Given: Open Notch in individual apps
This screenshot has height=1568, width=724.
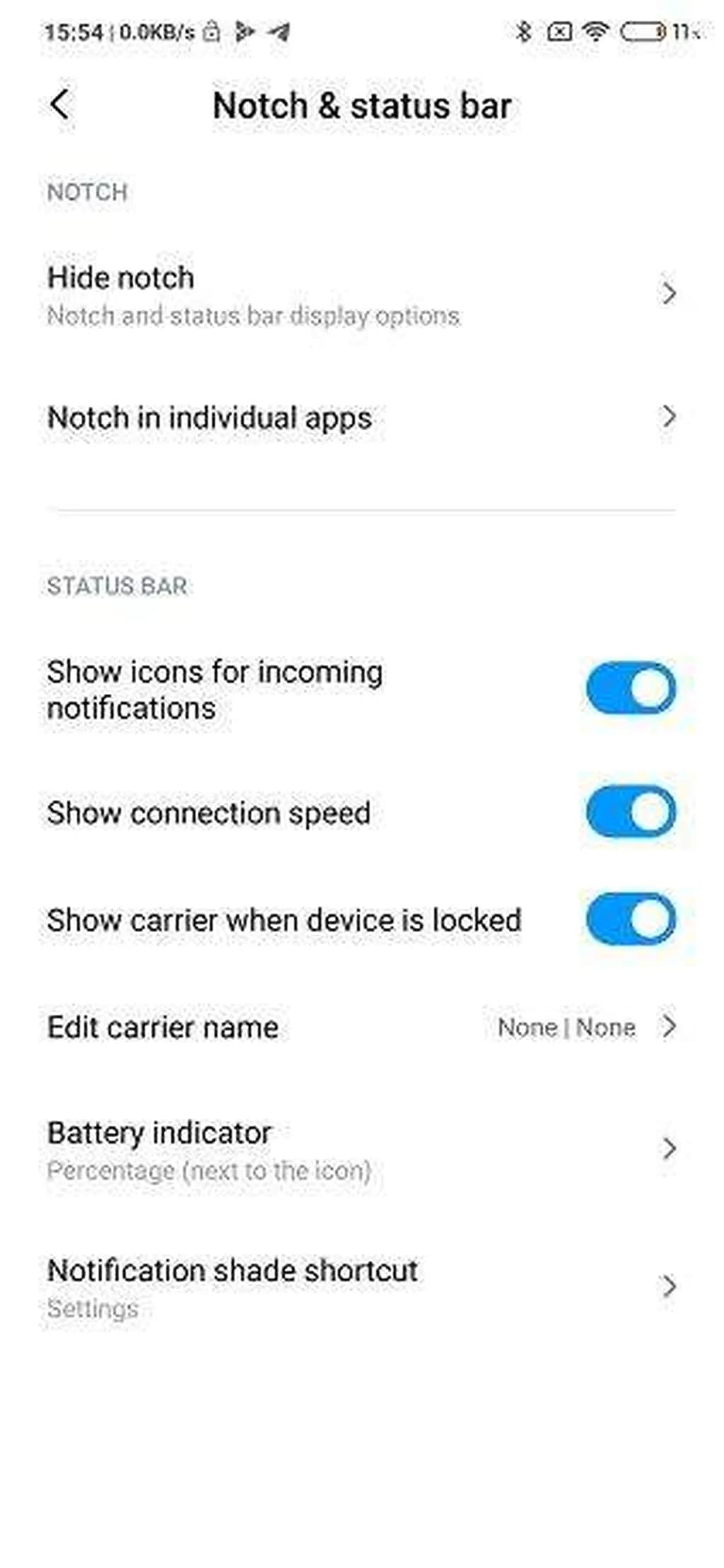Looking at the screenshot, I should pos(361,418).
